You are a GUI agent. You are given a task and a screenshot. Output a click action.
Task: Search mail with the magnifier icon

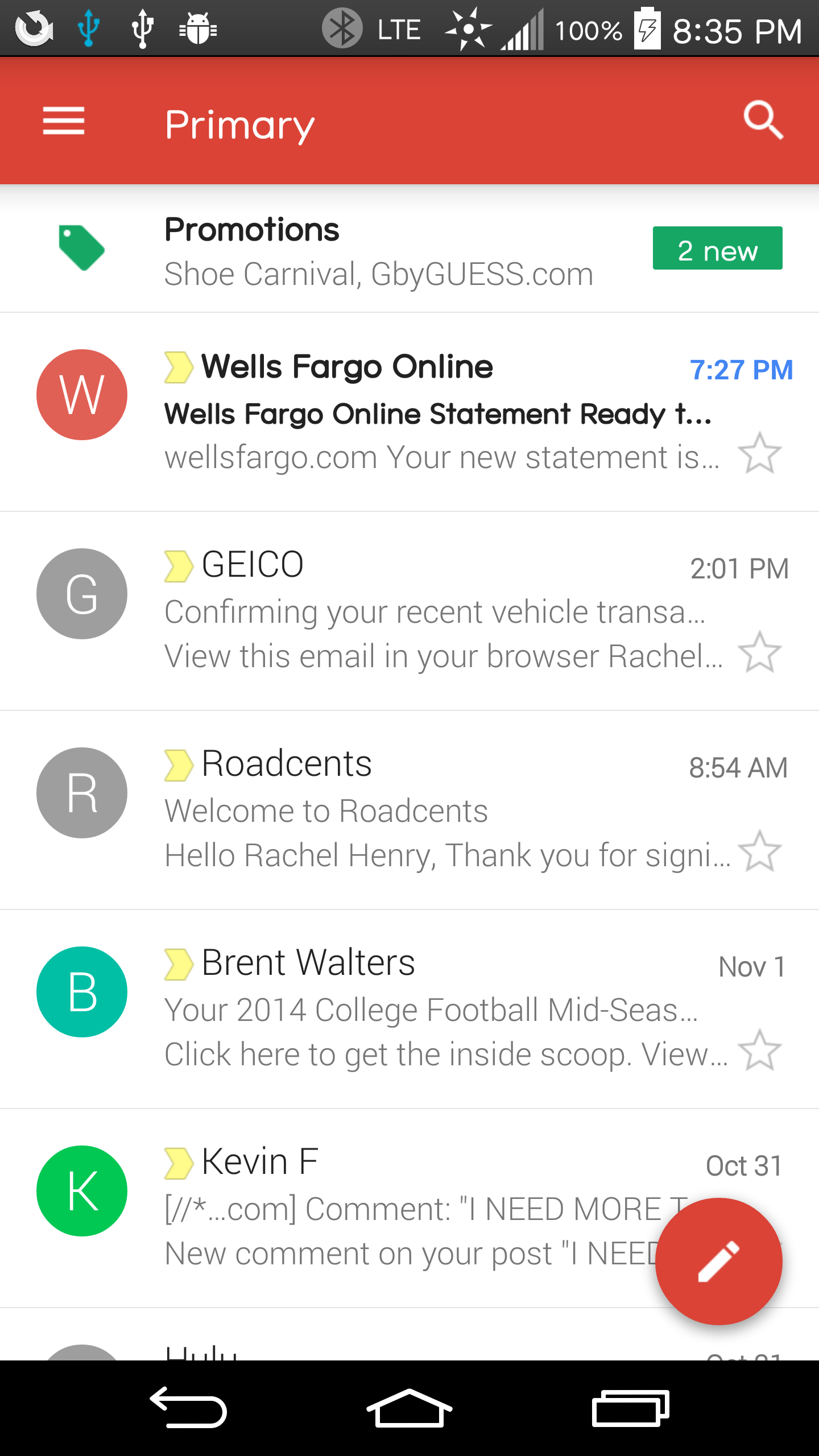coord(763,121)
